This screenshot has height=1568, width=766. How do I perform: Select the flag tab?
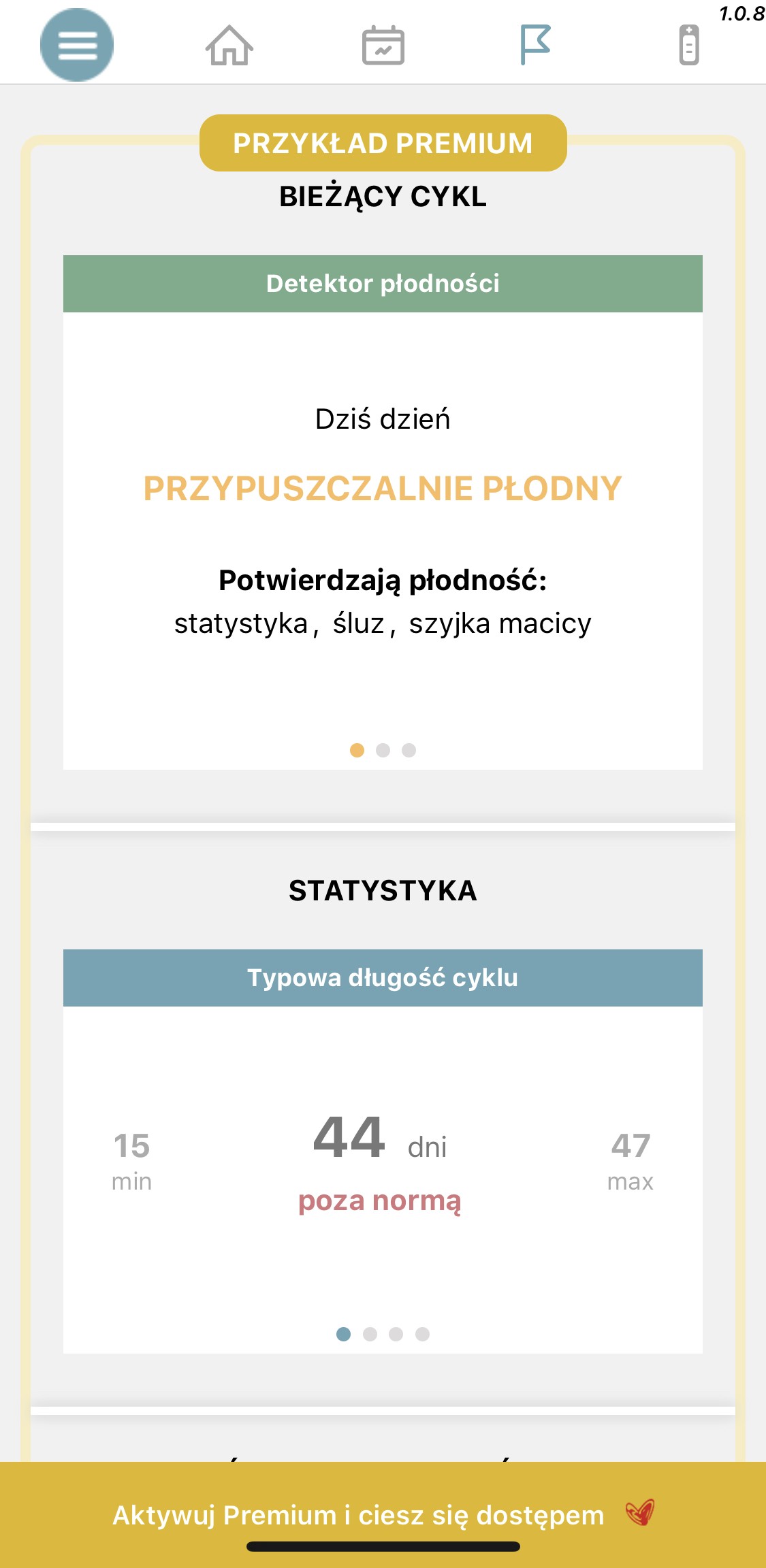click(536, 45)
